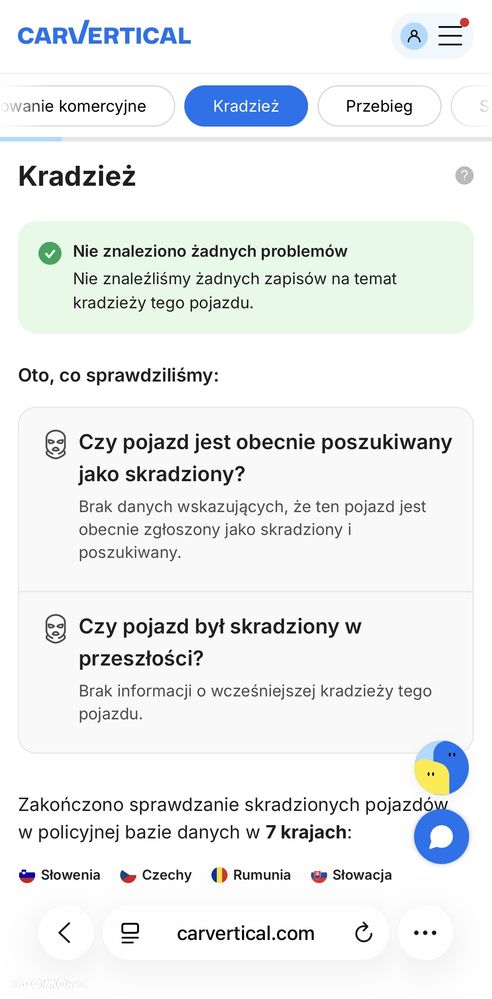Go back with the browser back arrow
The height and width of the screenshot is (999, 492).
pyautogui.click(x=65, y=933)
